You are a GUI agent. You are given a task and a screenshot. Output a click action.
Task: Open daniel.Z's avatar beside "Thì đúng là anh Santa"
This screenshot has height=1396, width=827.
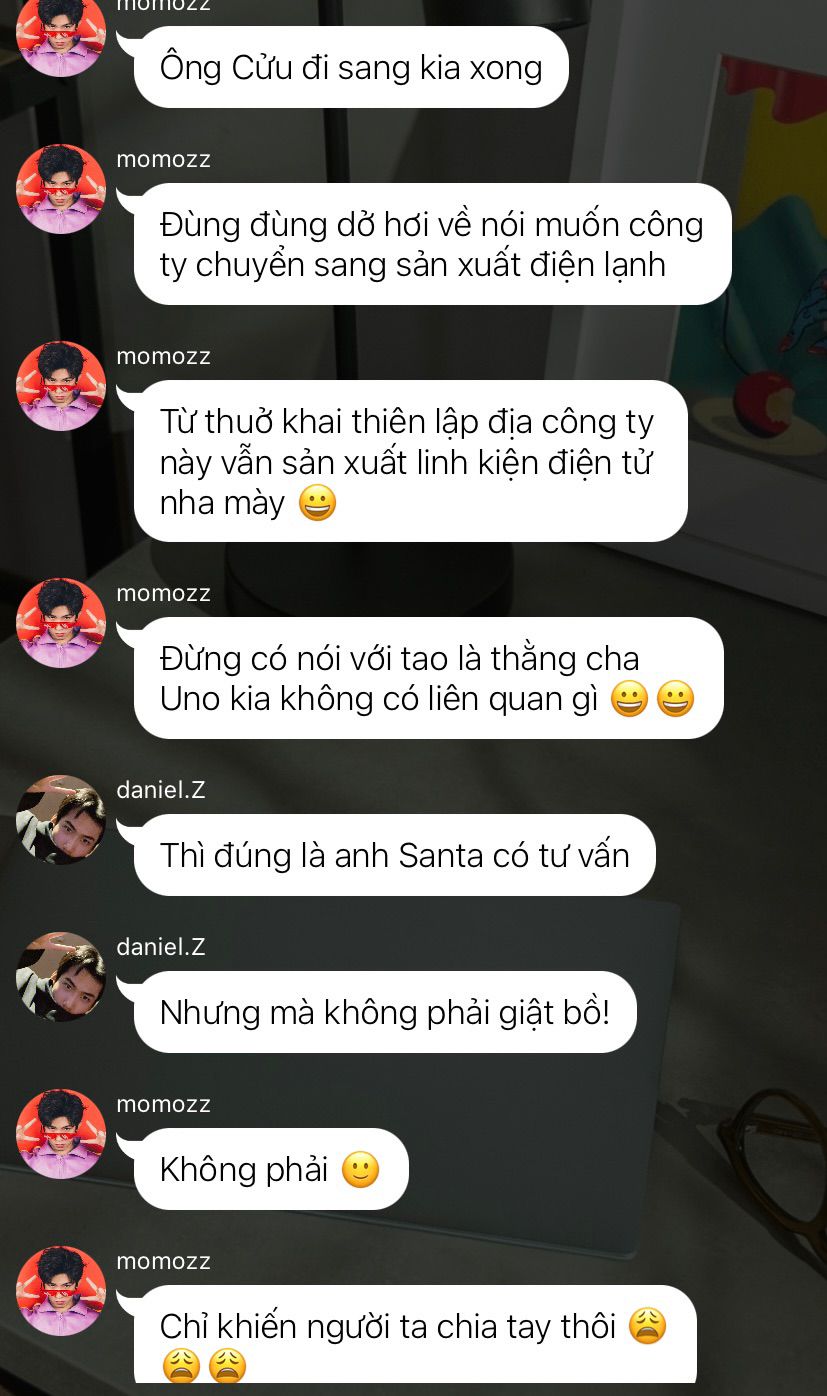tap(61, 819)
